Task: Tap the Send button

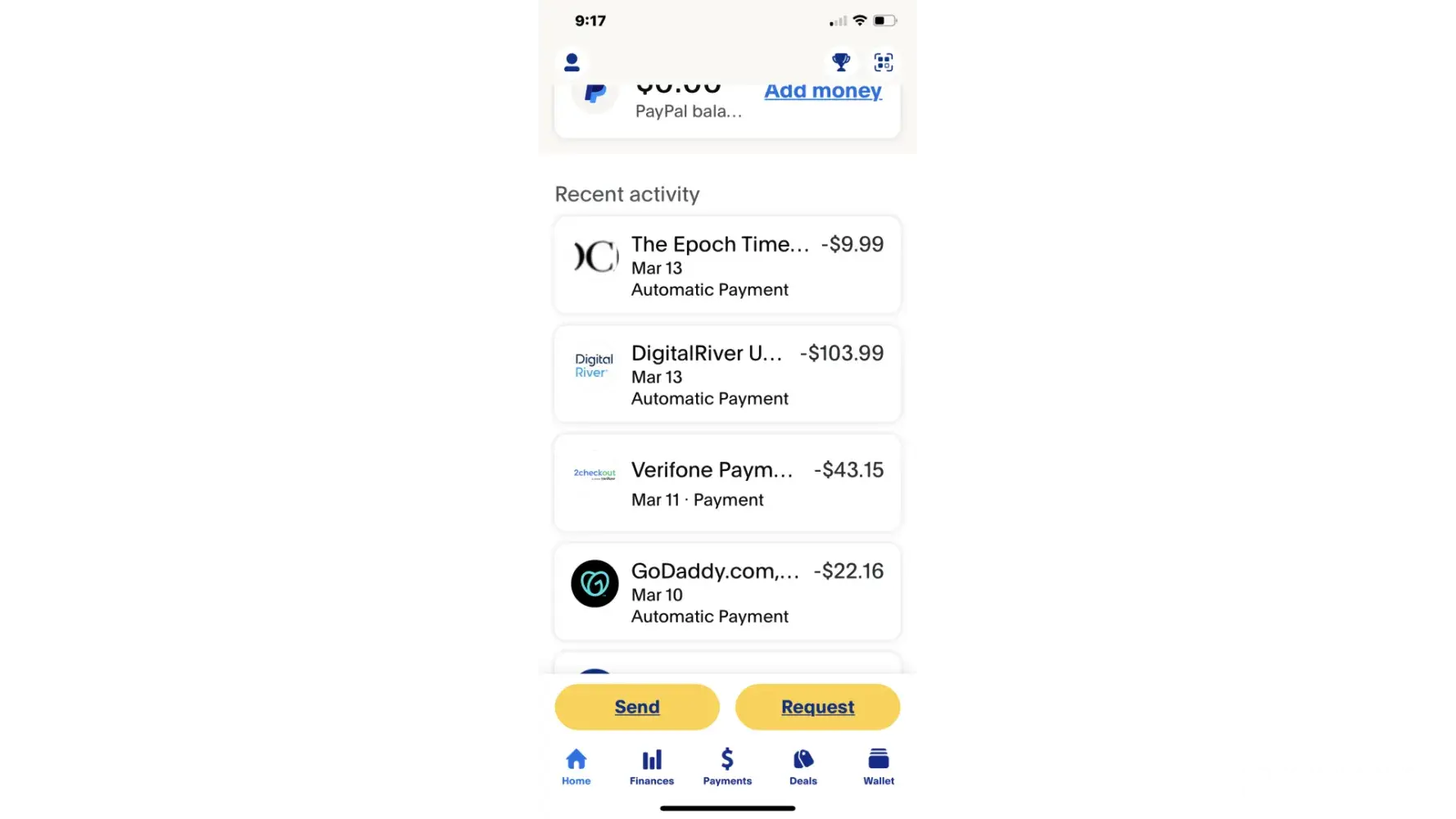Action: (636, 707)
